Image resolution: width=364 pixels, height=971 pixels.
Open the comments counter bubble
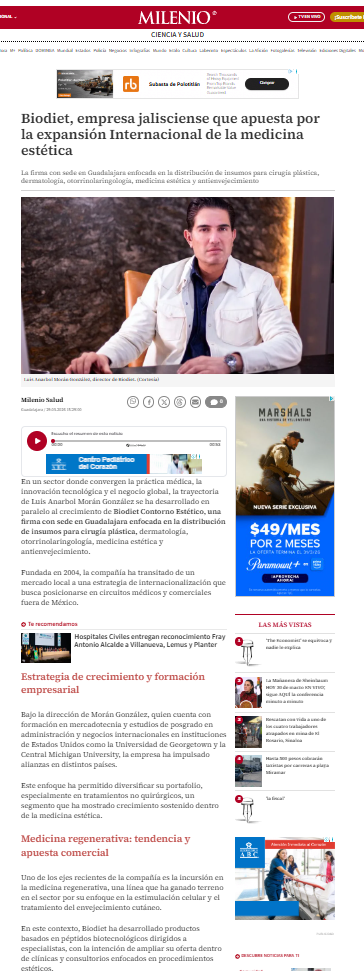215,402
